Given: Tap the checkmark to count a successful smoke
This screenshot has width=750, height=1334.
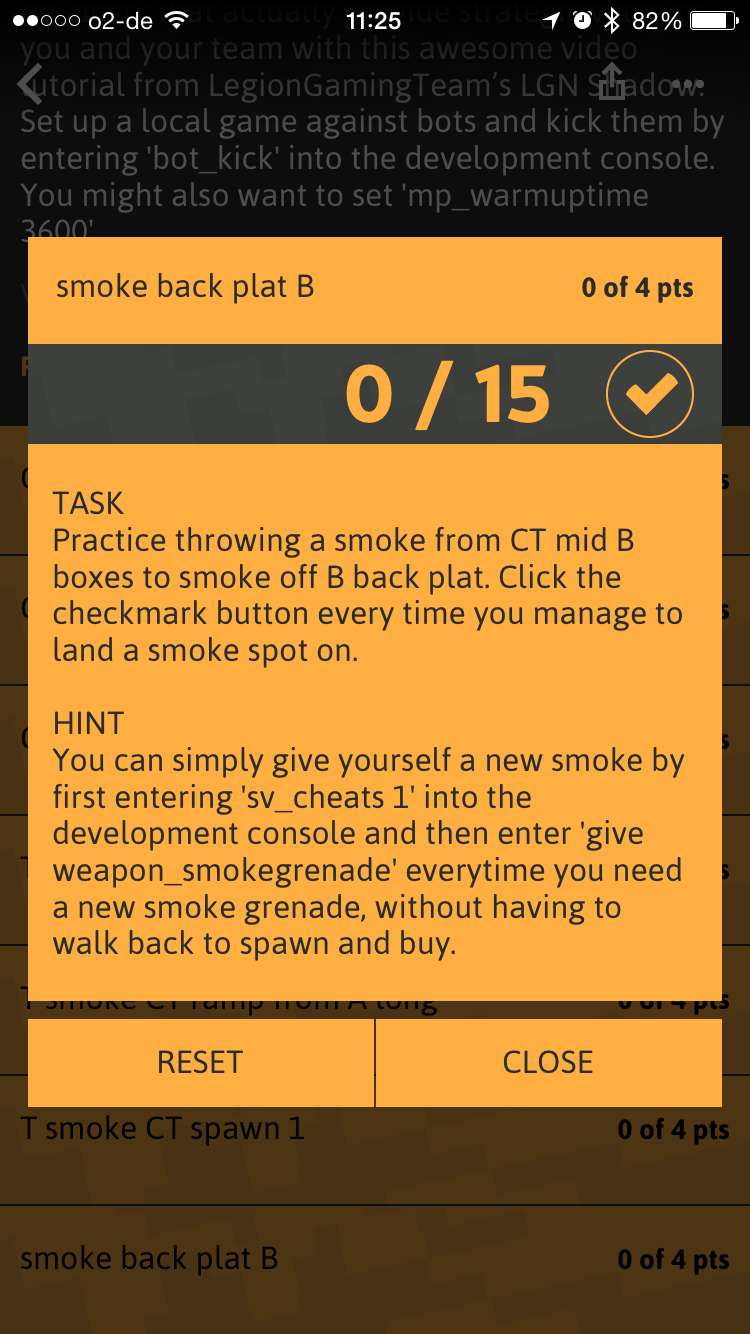Looking at the screenshot, I should tap(650, 394).
